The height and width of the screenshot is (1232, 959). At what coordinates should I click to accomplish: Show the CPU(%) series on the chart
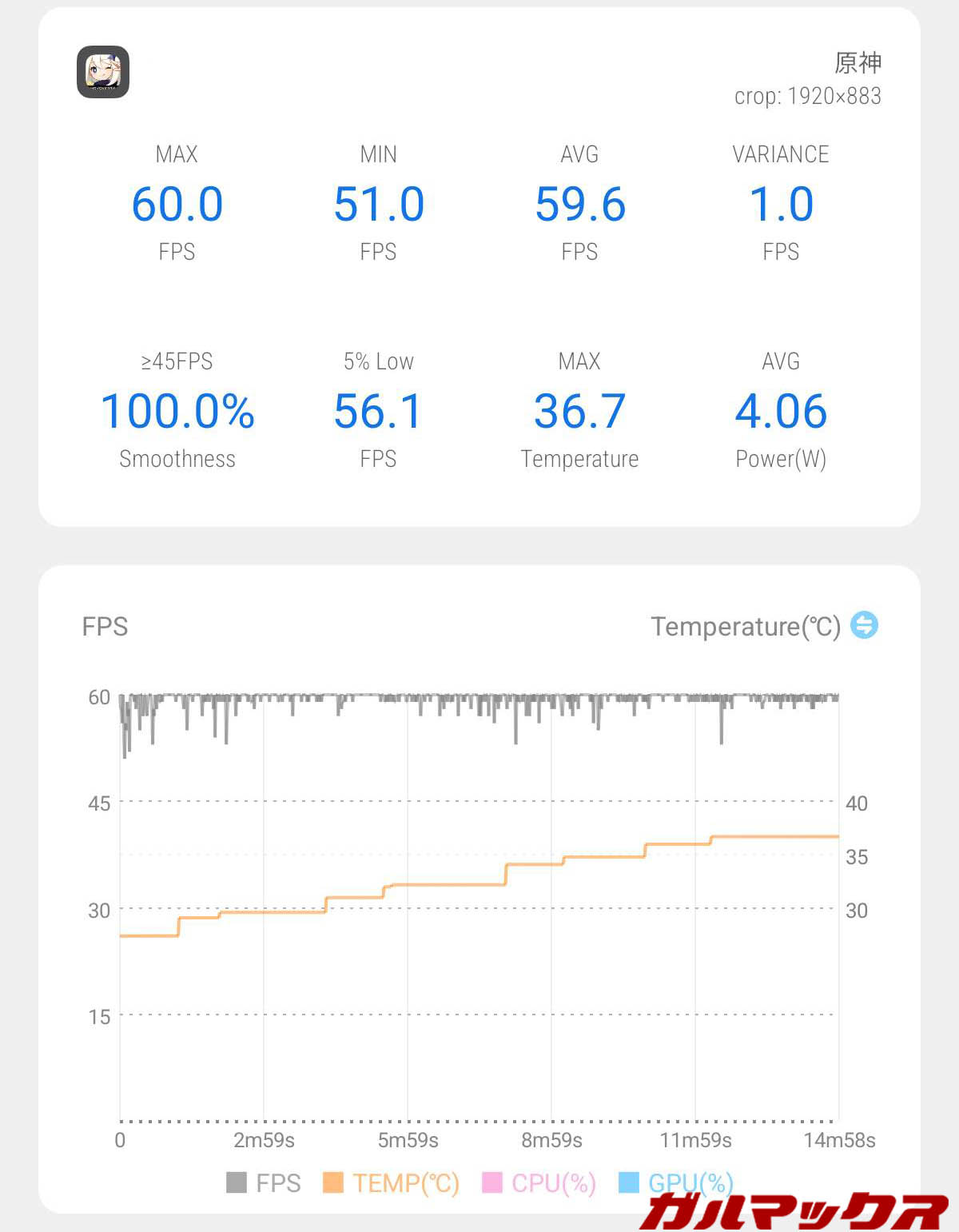coord(539,1182)
